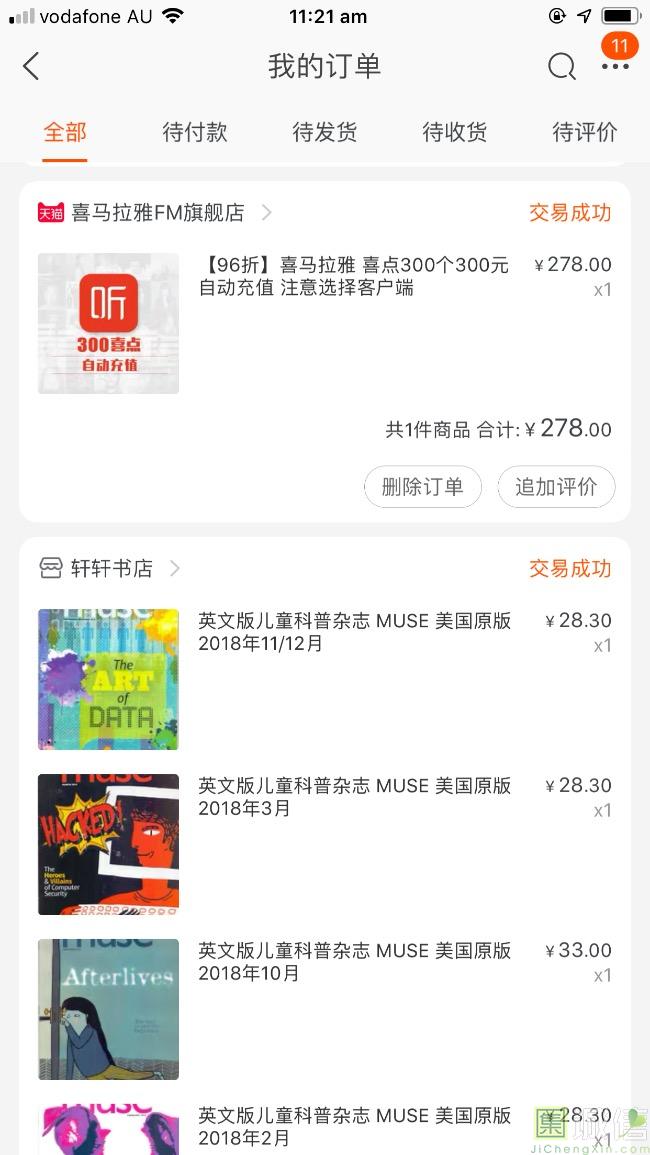
Task: Tap the 删除订单 button
Action: pos(422,487)
